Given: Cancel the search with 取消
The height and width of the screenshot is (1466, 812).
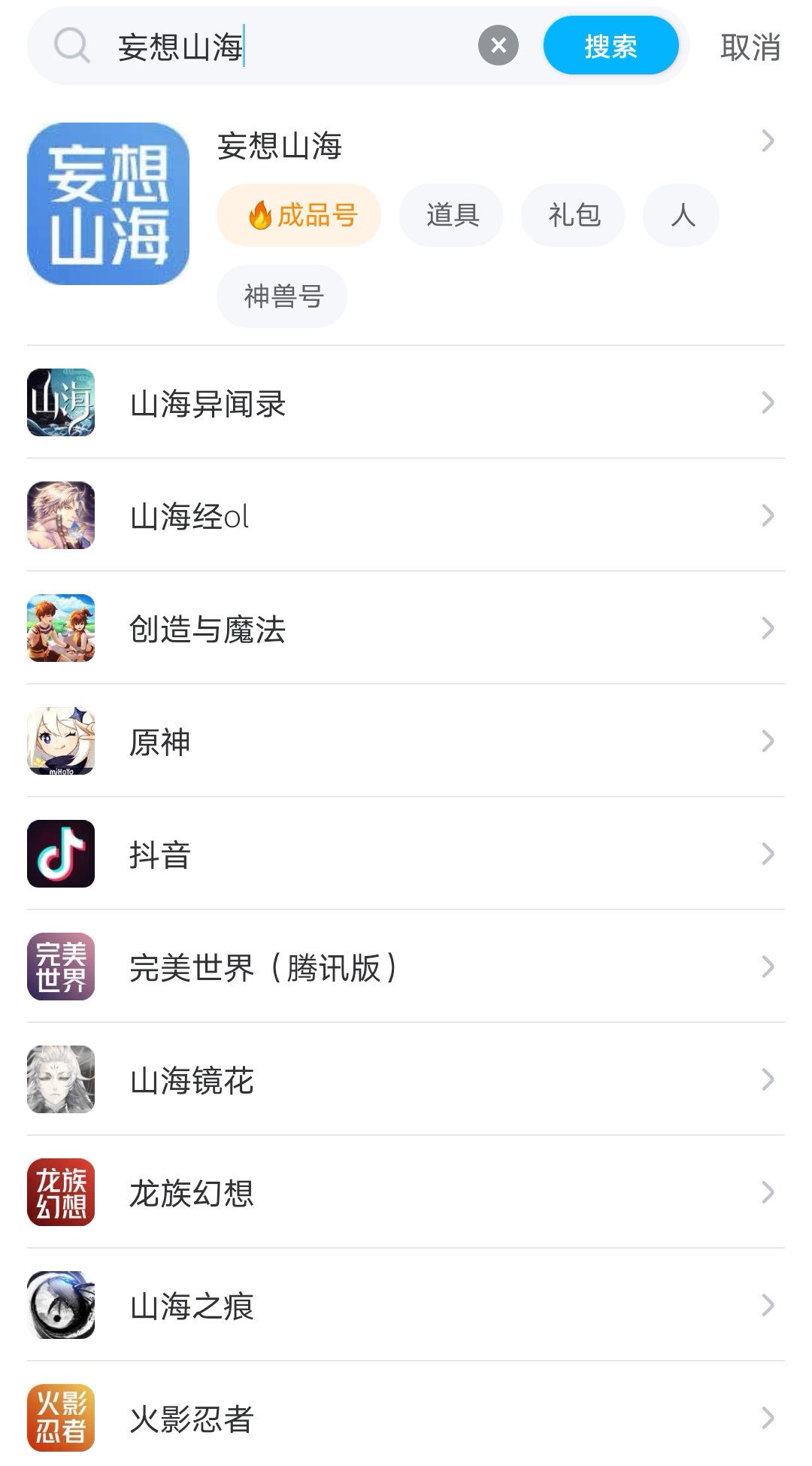Looking at the screenshot, I should 750,47.
